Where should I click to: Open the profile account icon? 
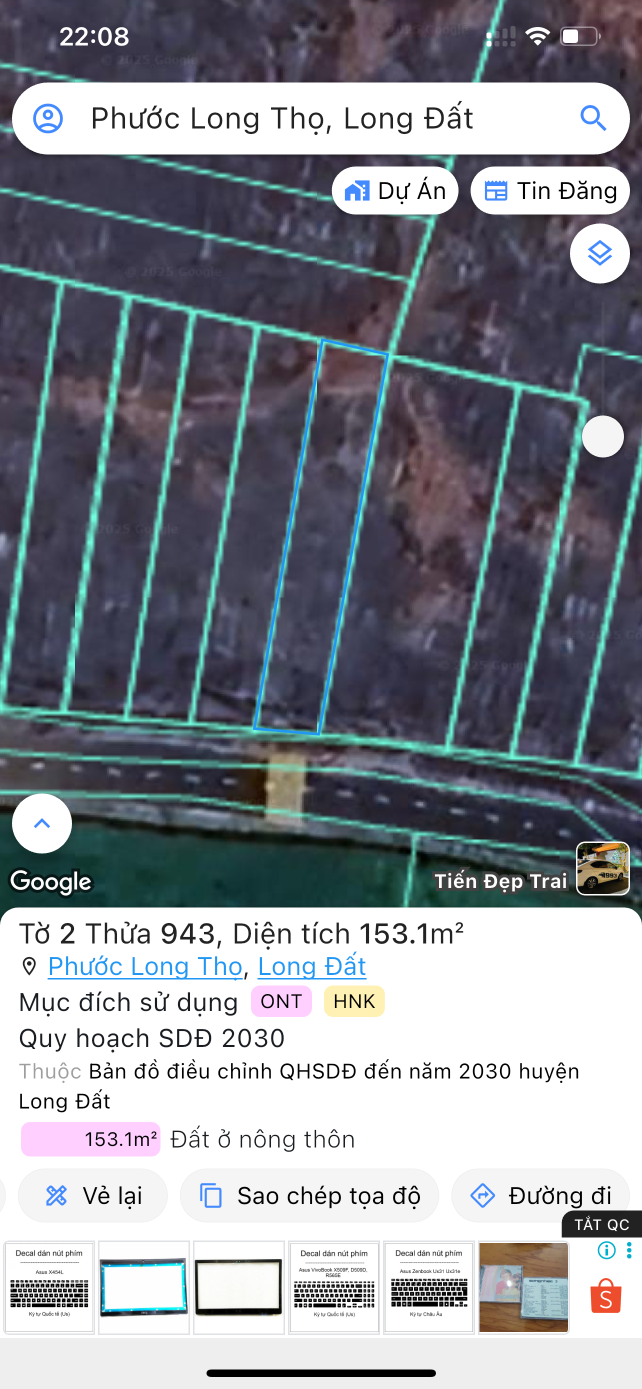tap(48, 119)
